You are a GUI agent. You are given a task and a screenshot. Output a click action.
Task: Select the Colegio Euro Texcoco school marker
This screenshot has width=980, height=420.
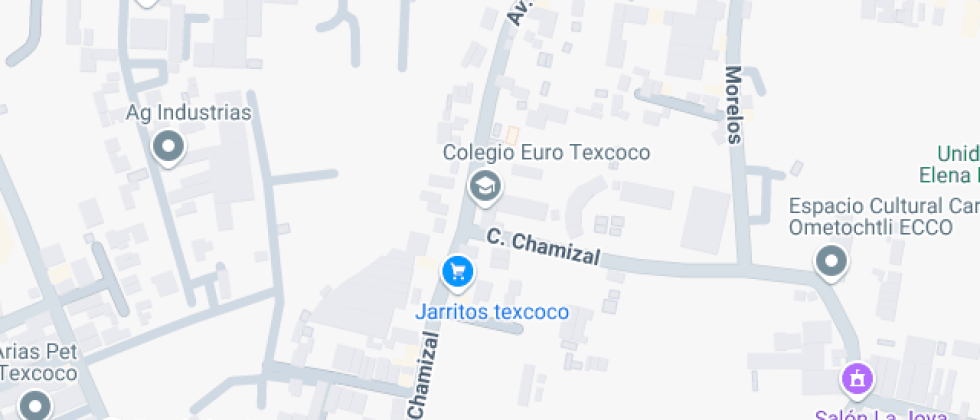tap(485, 185)
